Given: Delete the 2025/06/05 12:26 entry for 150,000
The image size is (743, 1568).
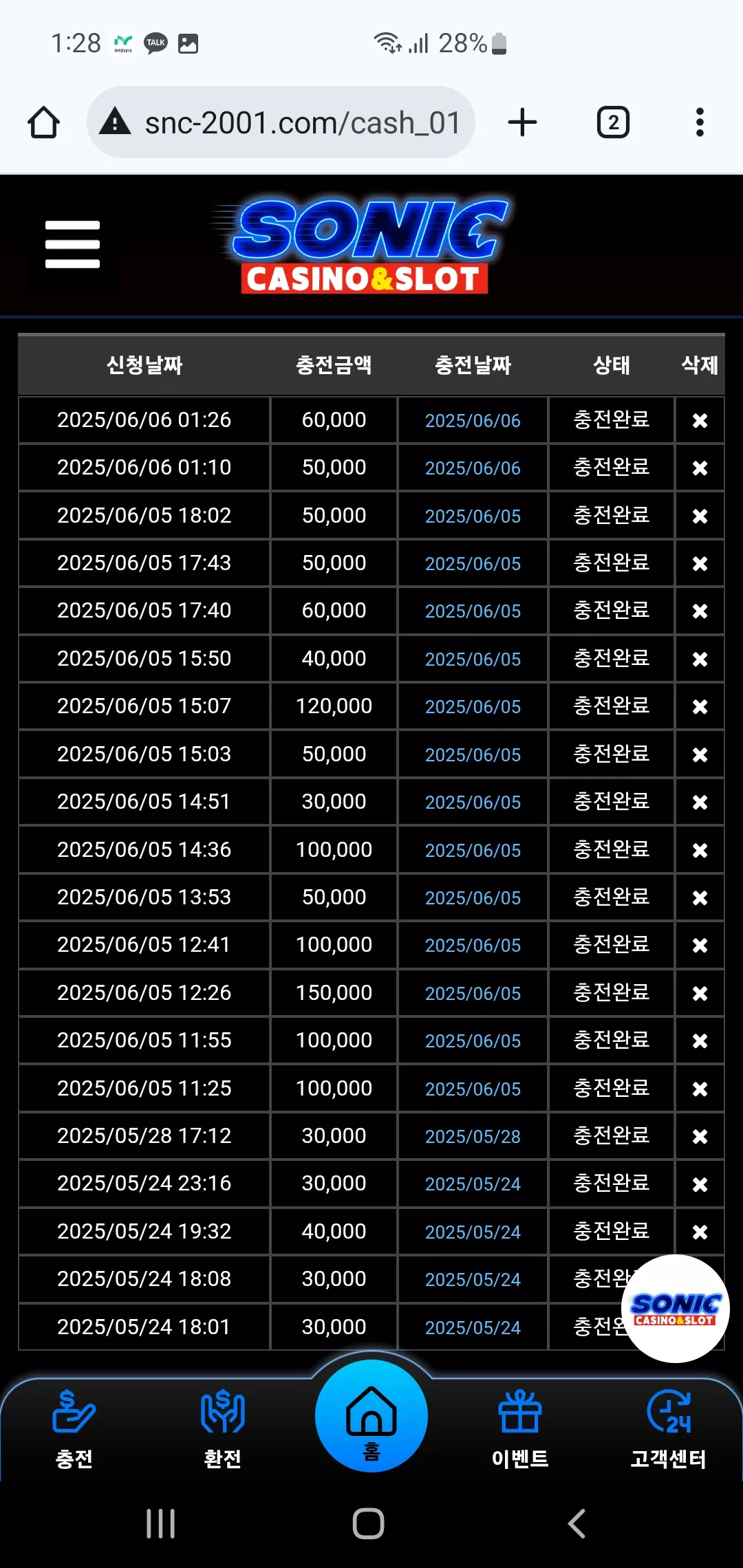Looking at the screenshot, I should point(700,993).
